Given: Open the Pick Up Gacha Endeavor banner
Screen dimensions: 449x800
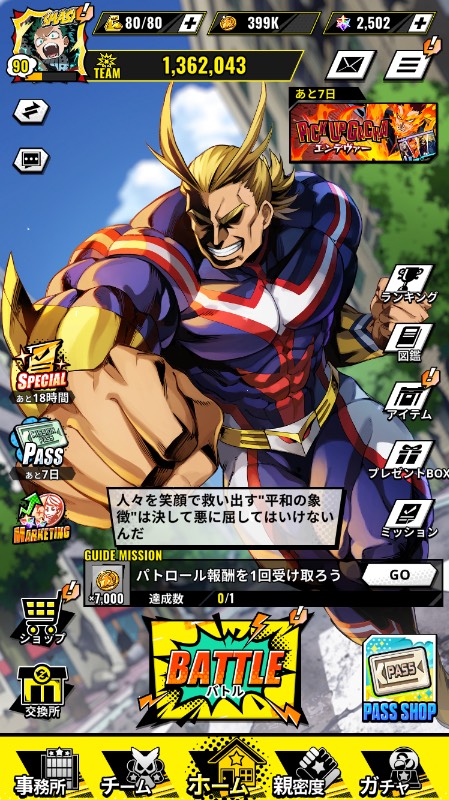Looking at the screenshot, I should pos(363,132).
